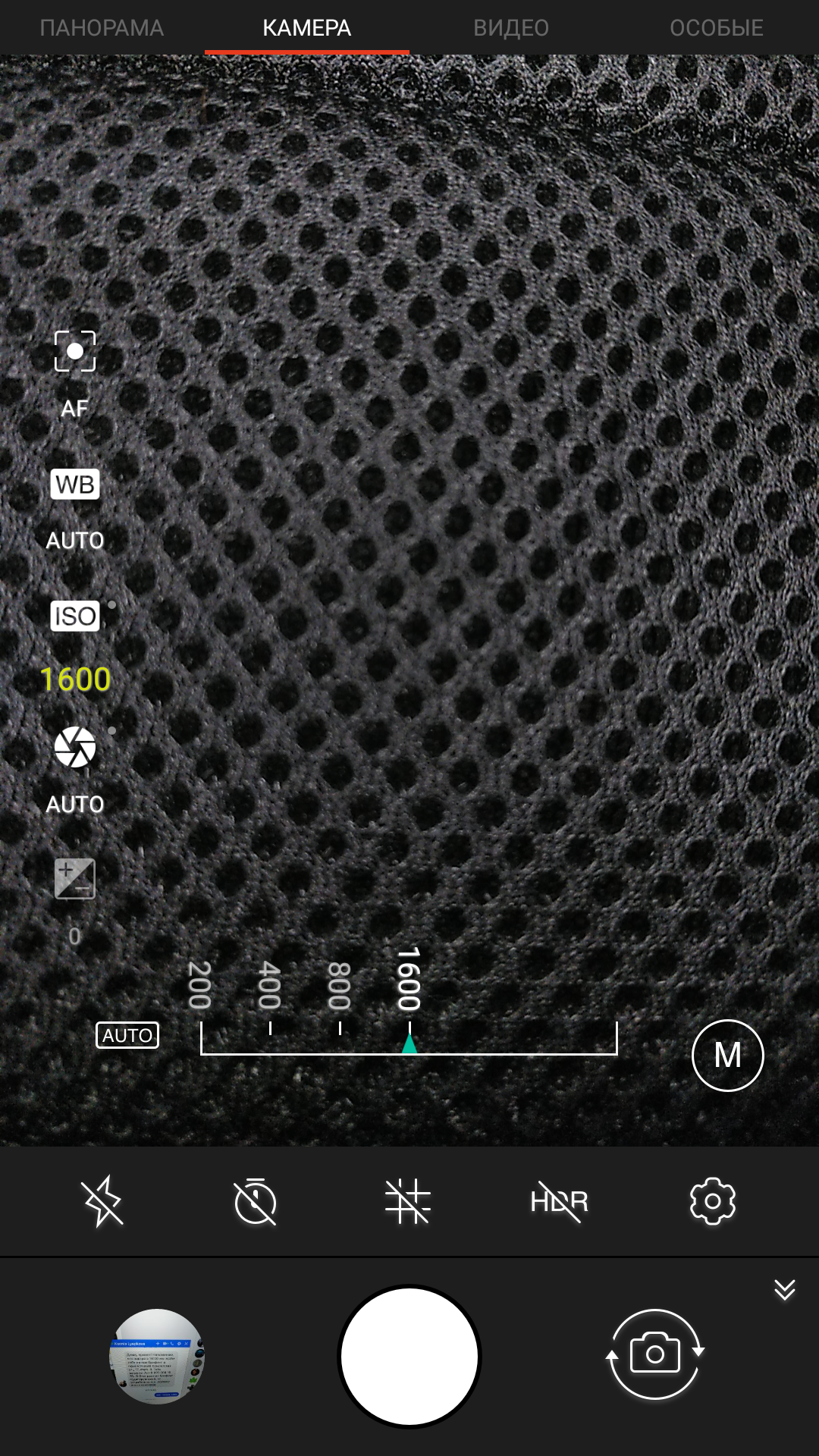Open the self-timer option
The height and width of the screenshot is (1456, 819).
click(x=256, y=1201)
